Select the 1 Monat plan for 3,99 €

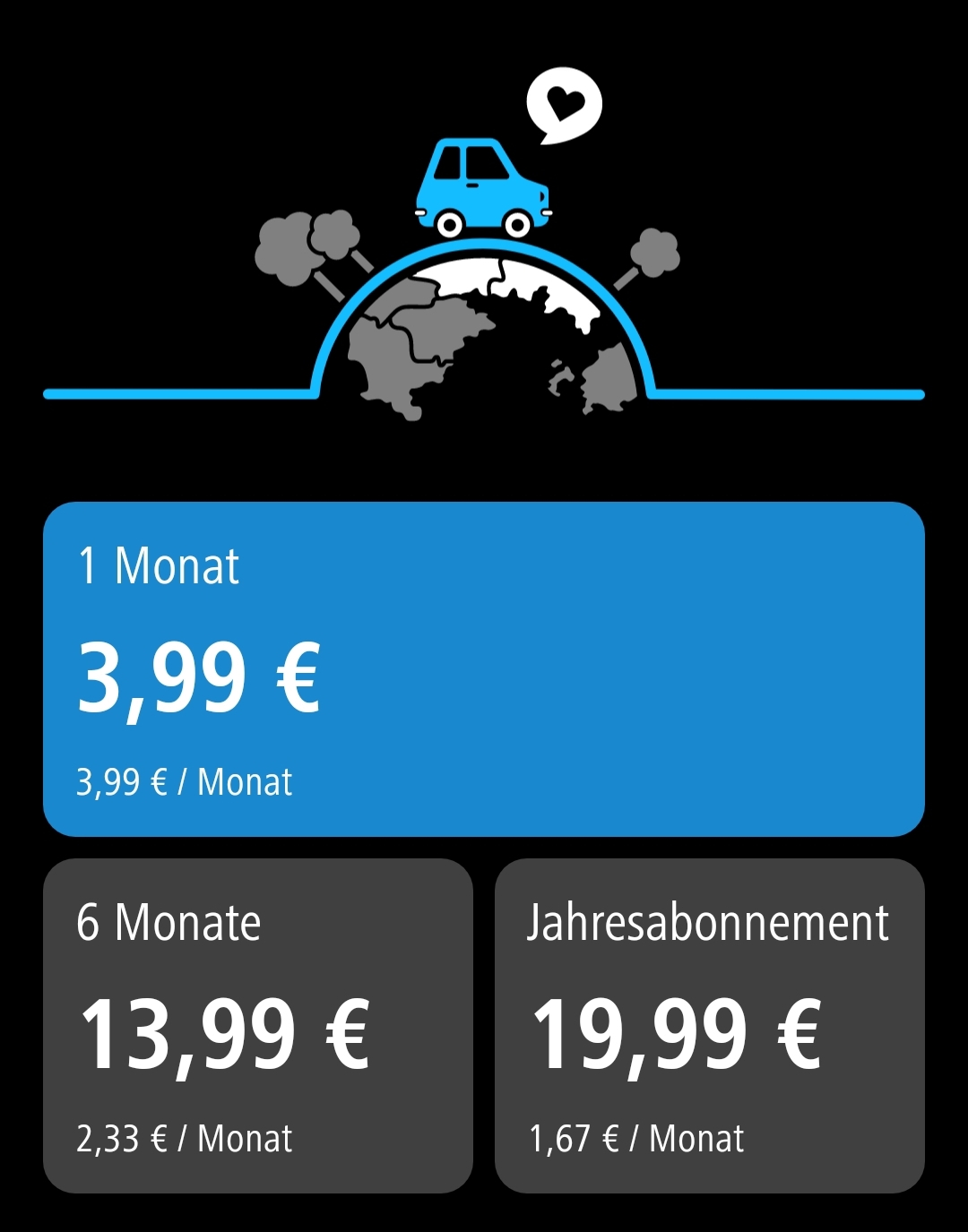point(484,669)
